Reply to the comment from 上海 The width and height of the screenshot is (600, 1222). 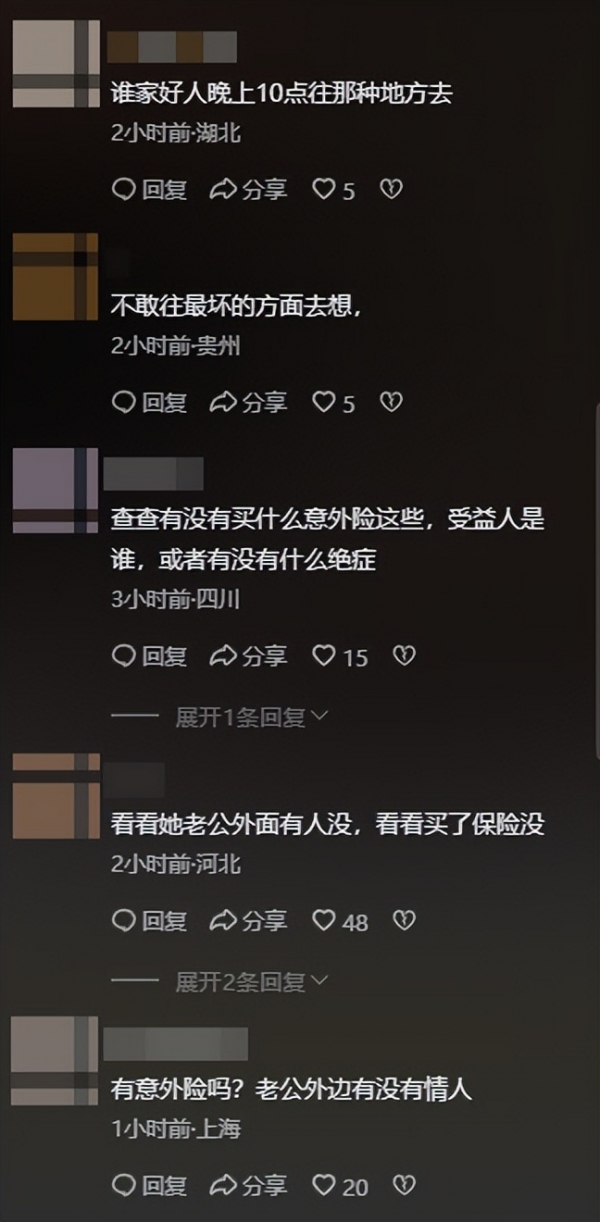click(149, 1186)
